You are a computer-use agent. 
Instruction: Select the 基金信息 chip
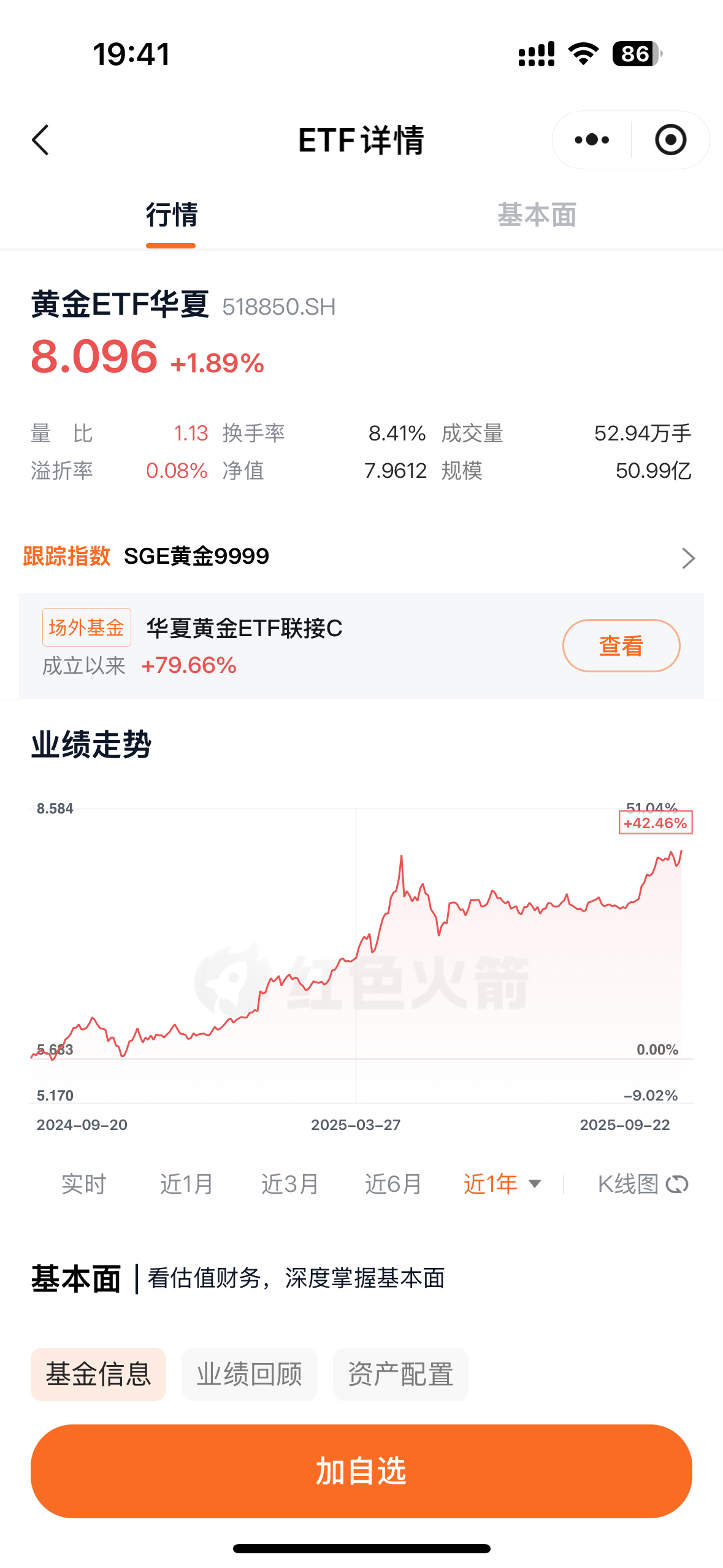coord(98,1374)
